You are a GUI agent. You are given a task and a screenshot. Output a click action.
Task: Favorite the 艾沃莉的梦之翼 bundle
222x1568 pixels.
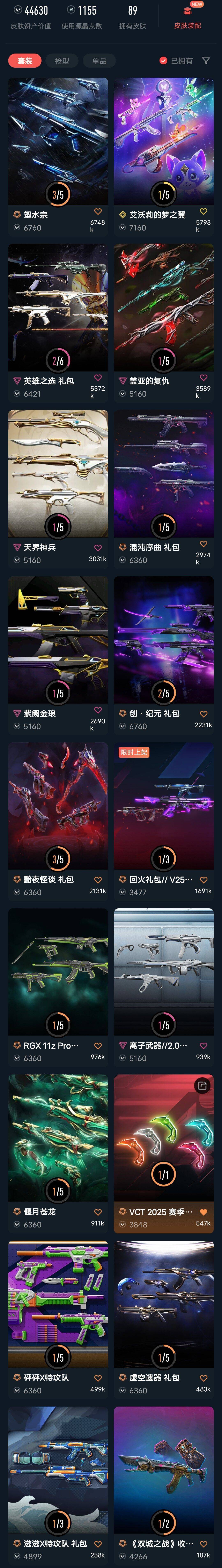pos(203,211)
